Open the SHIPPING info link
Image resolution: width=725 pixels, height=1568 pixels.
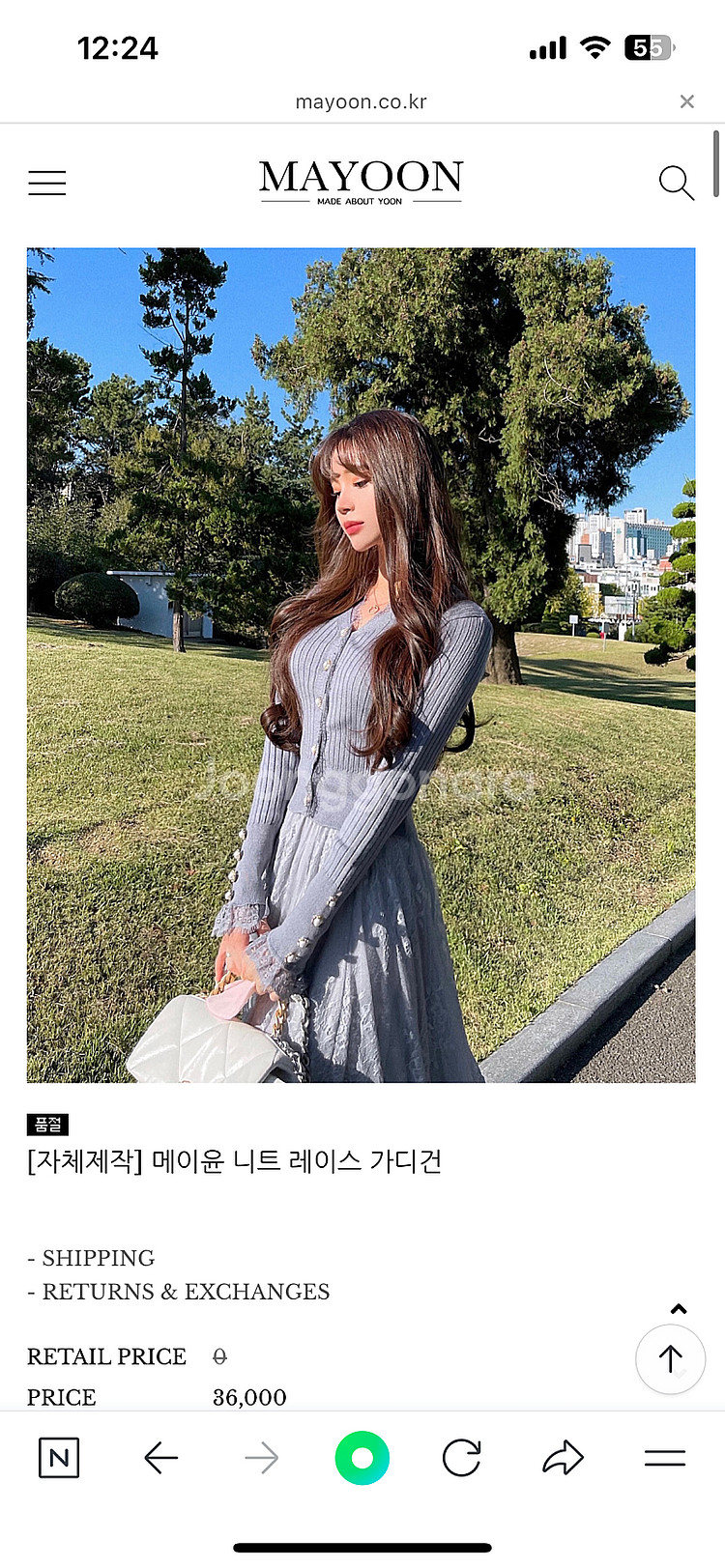[x=91, y=1258]
